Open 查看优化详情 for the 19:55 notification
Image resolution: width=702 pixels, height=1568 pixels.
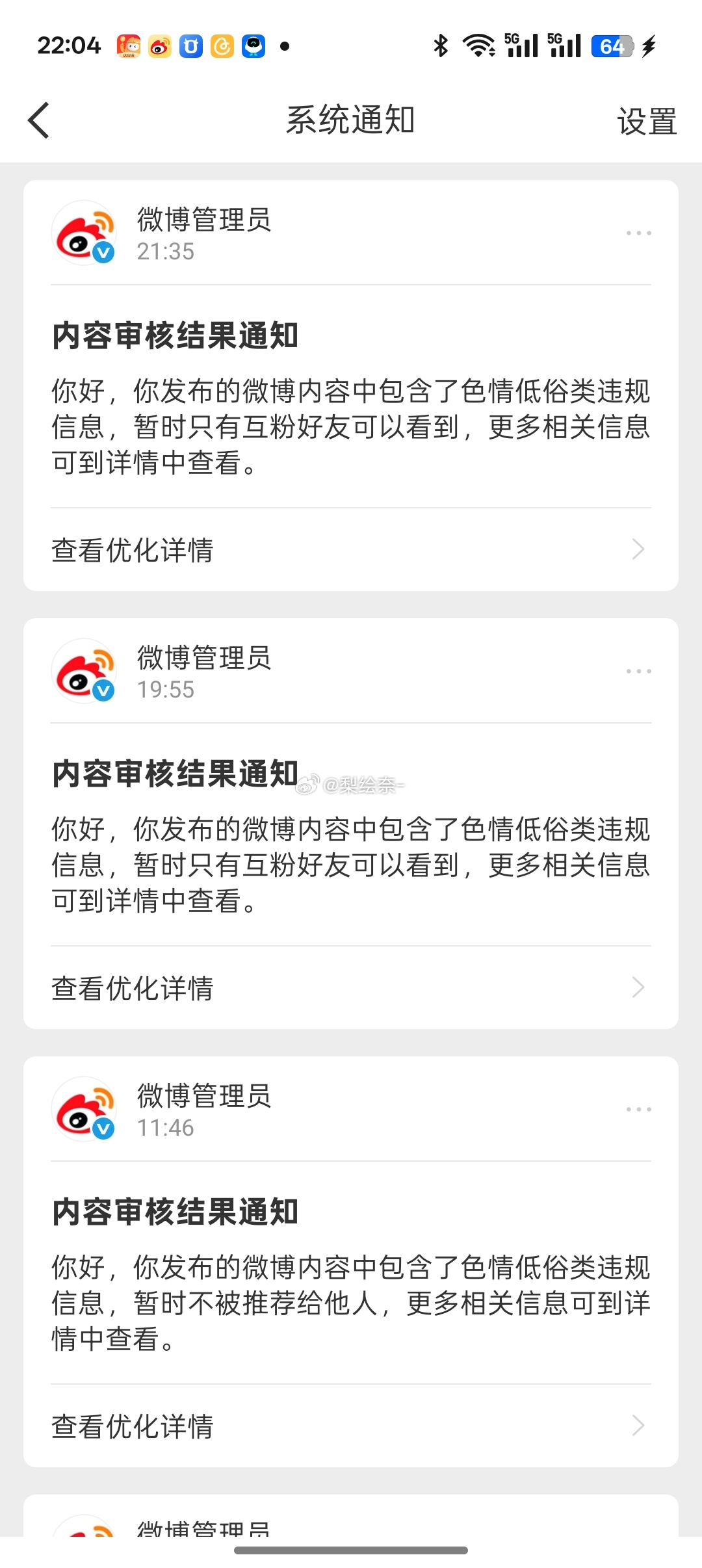351,988
